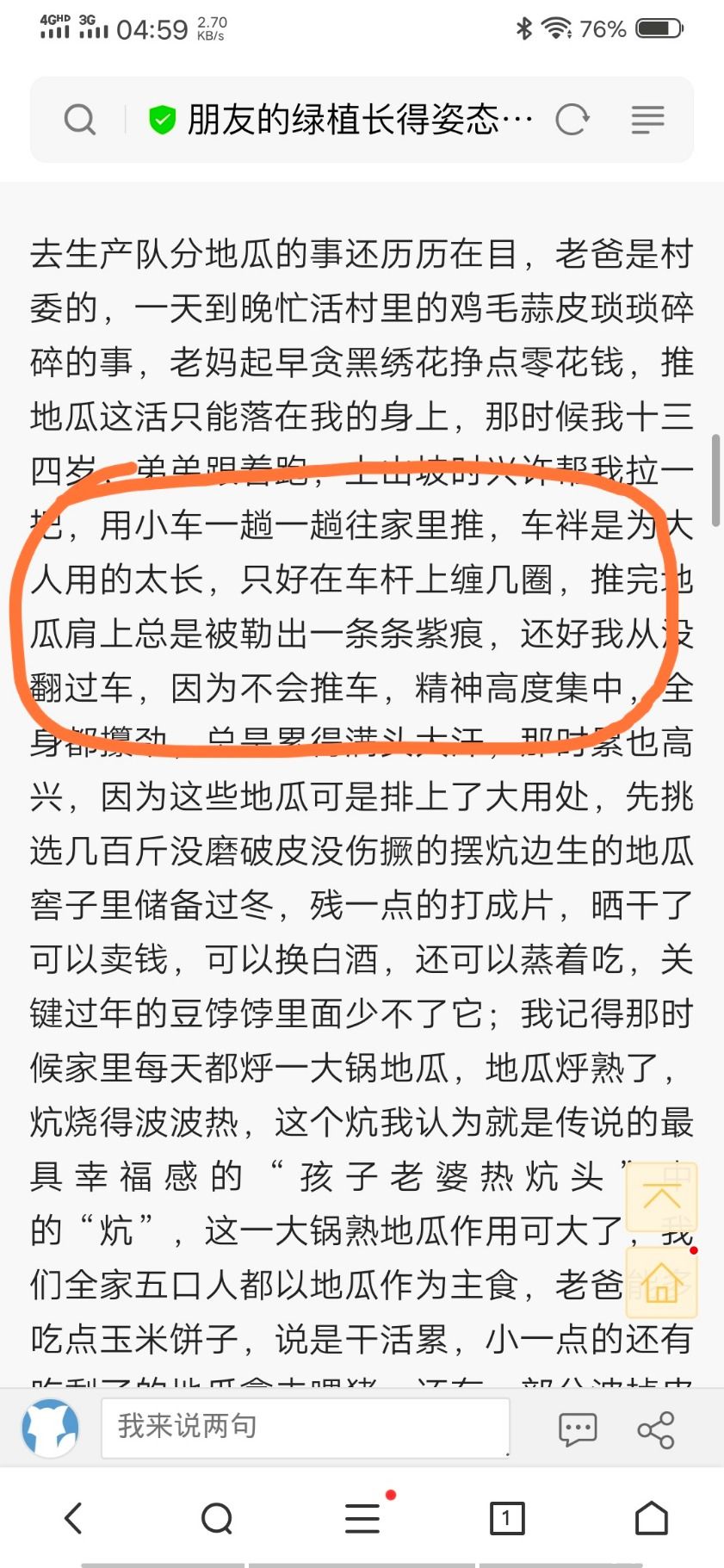724x1568 pixels.
Task: Jump back to top of page
Action: point(661,1197)
